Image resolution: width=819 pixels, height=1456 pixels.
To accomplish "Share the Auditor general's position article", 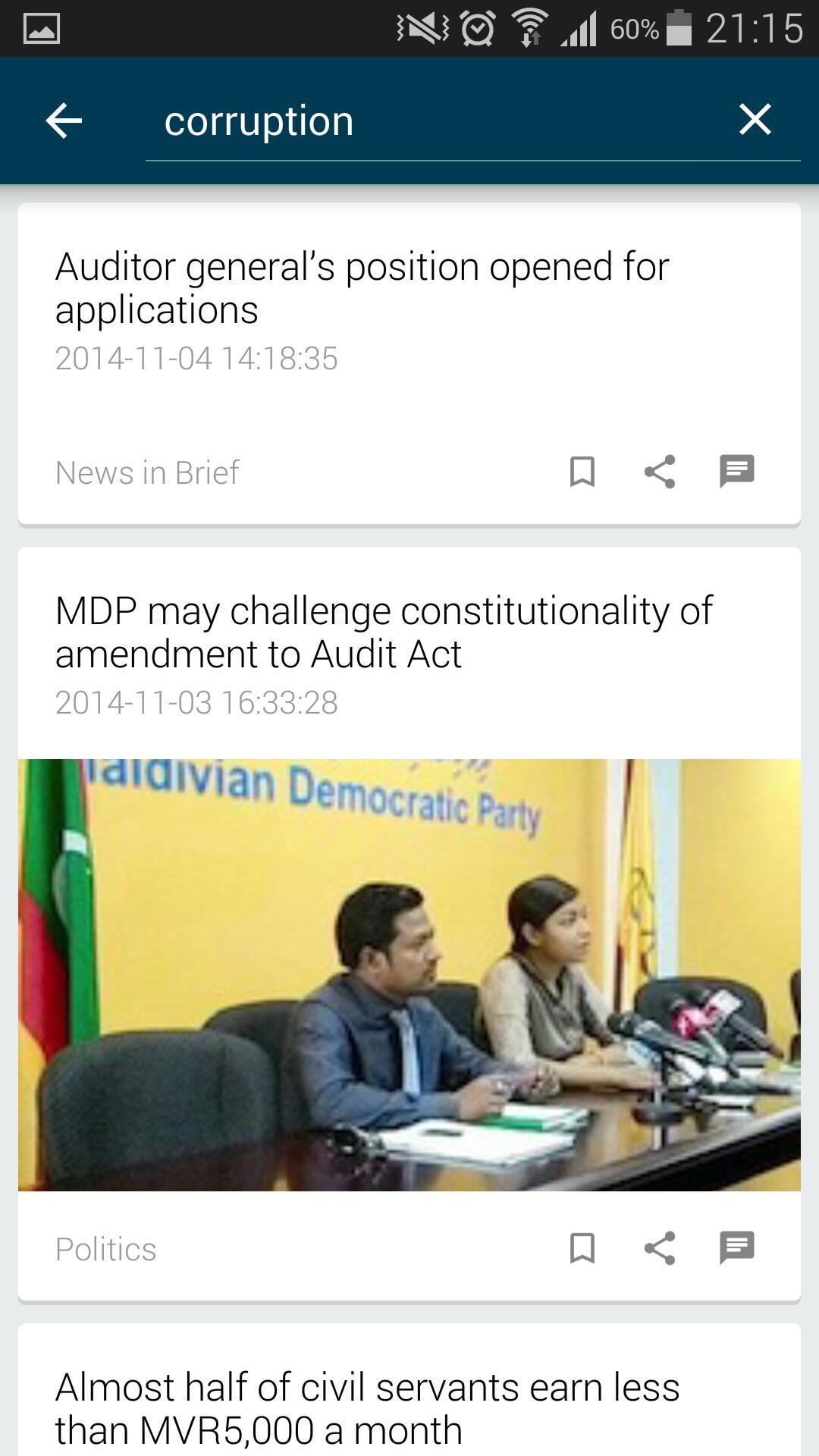I will [x=659, y=472].
